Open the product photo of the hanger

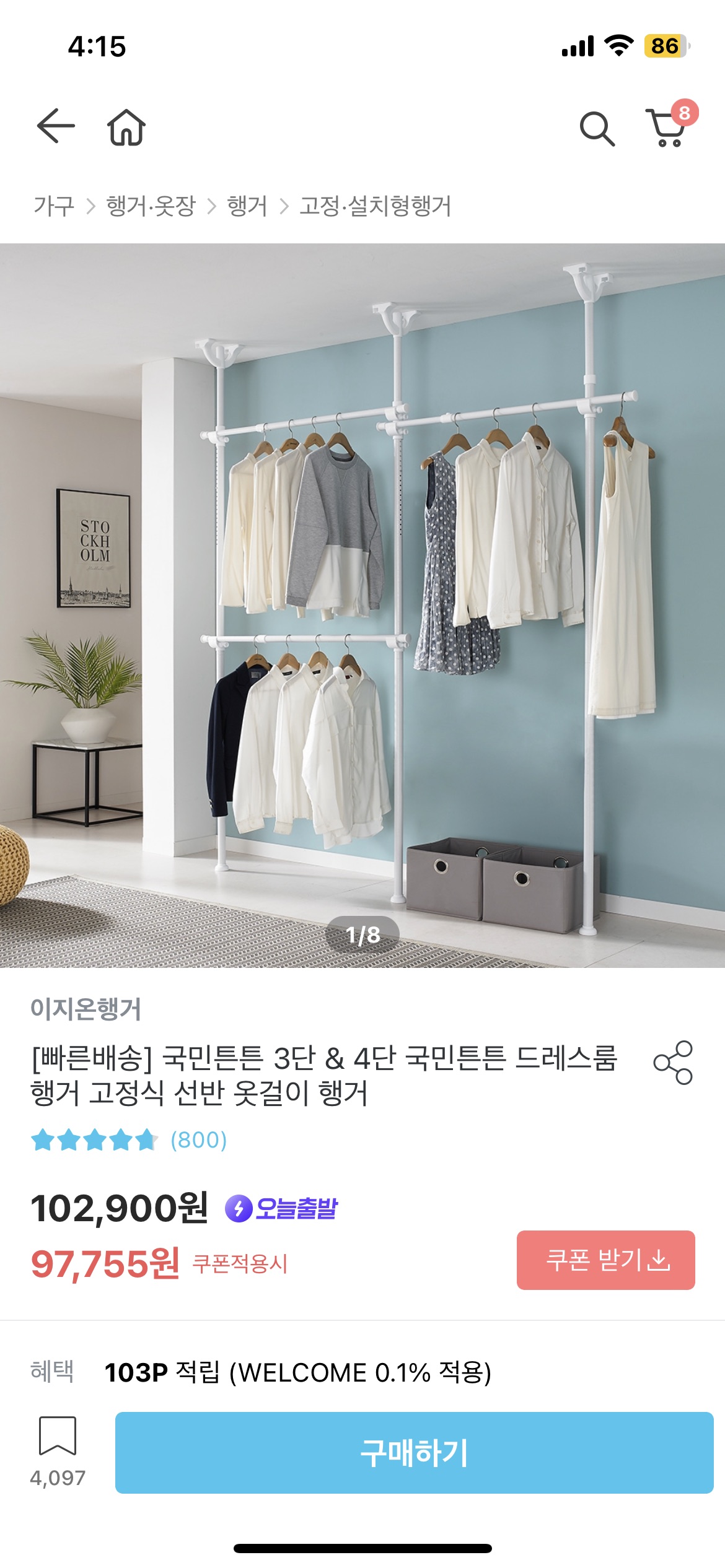pos(362,605)
